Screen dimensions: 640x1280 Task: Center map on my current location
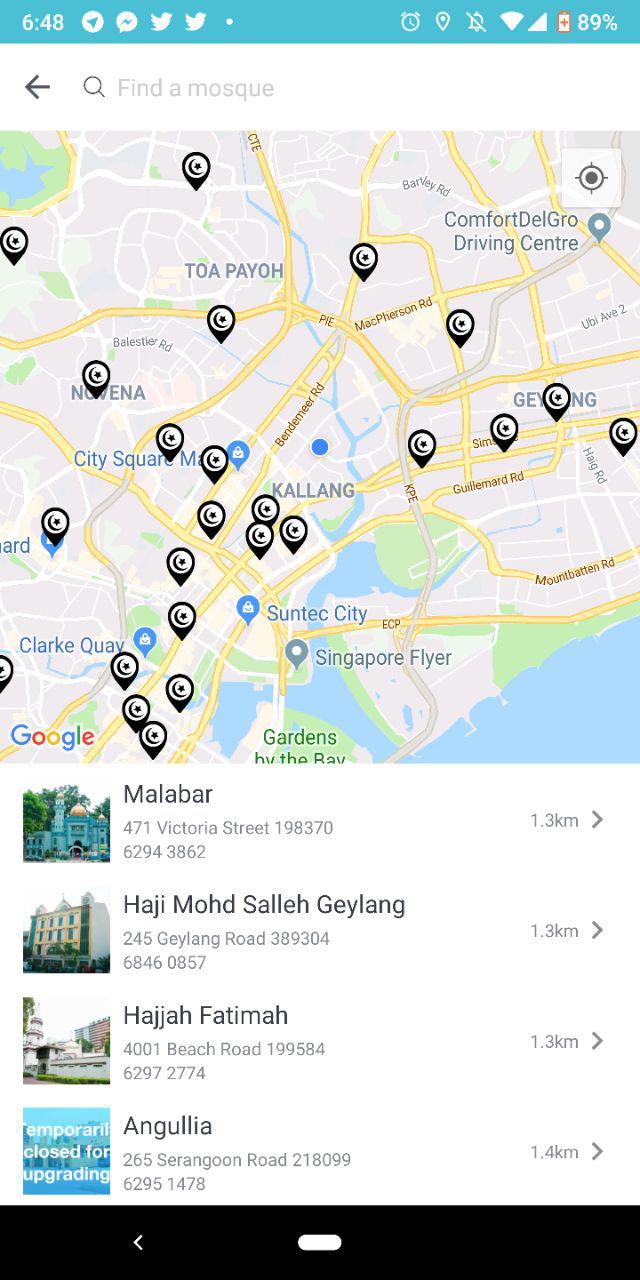point(591,179)
